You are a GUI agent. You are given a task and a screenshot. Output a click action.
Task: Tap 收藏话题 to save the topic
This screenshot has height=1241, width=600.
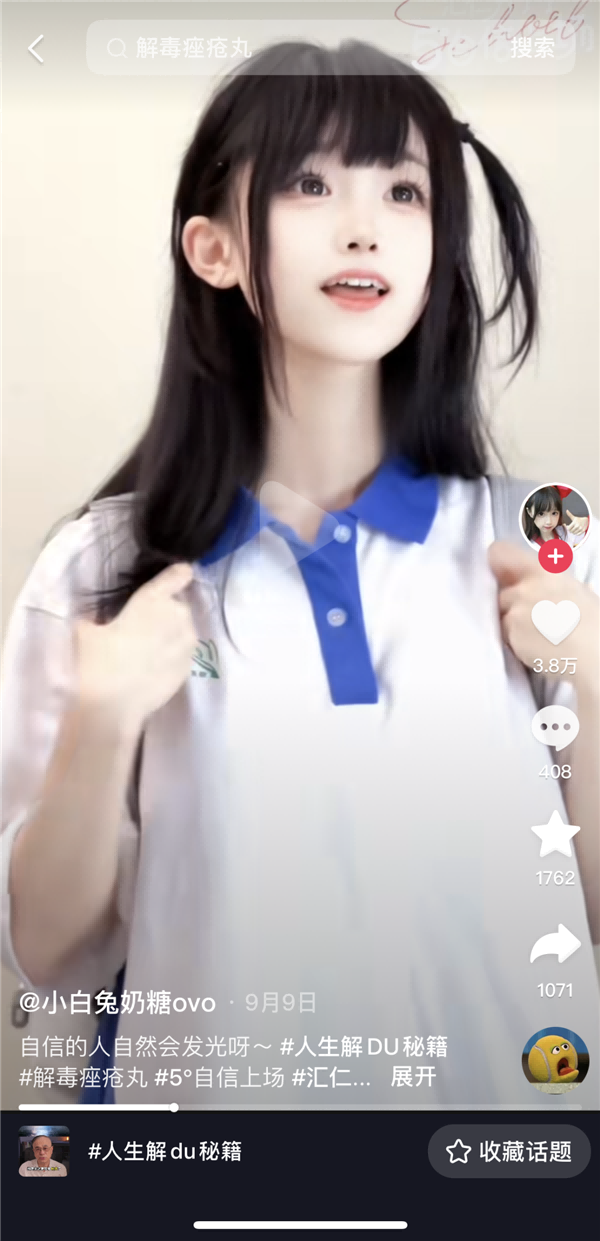pyautogui.click(x=510, y=1151)
